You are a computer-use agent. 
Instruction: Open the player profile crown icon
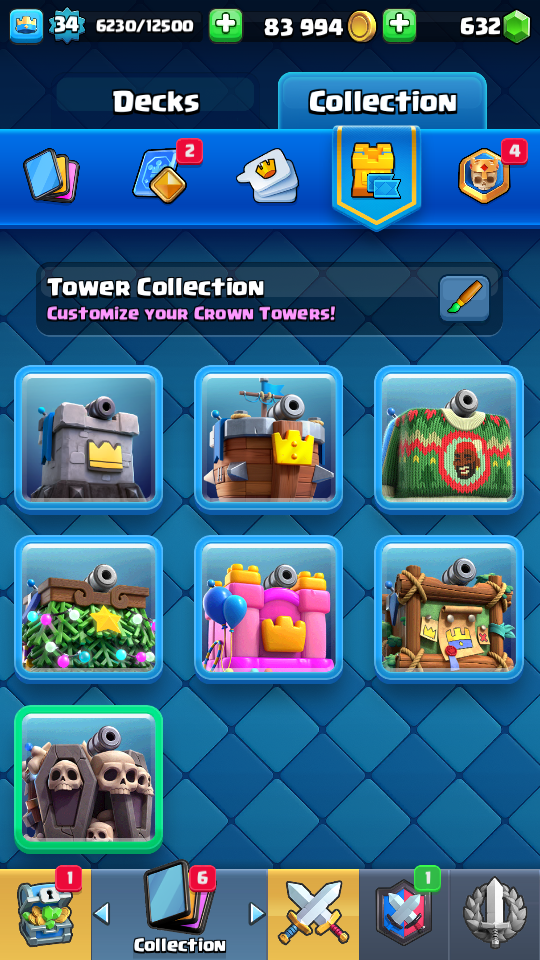click(x=26, y=26)
